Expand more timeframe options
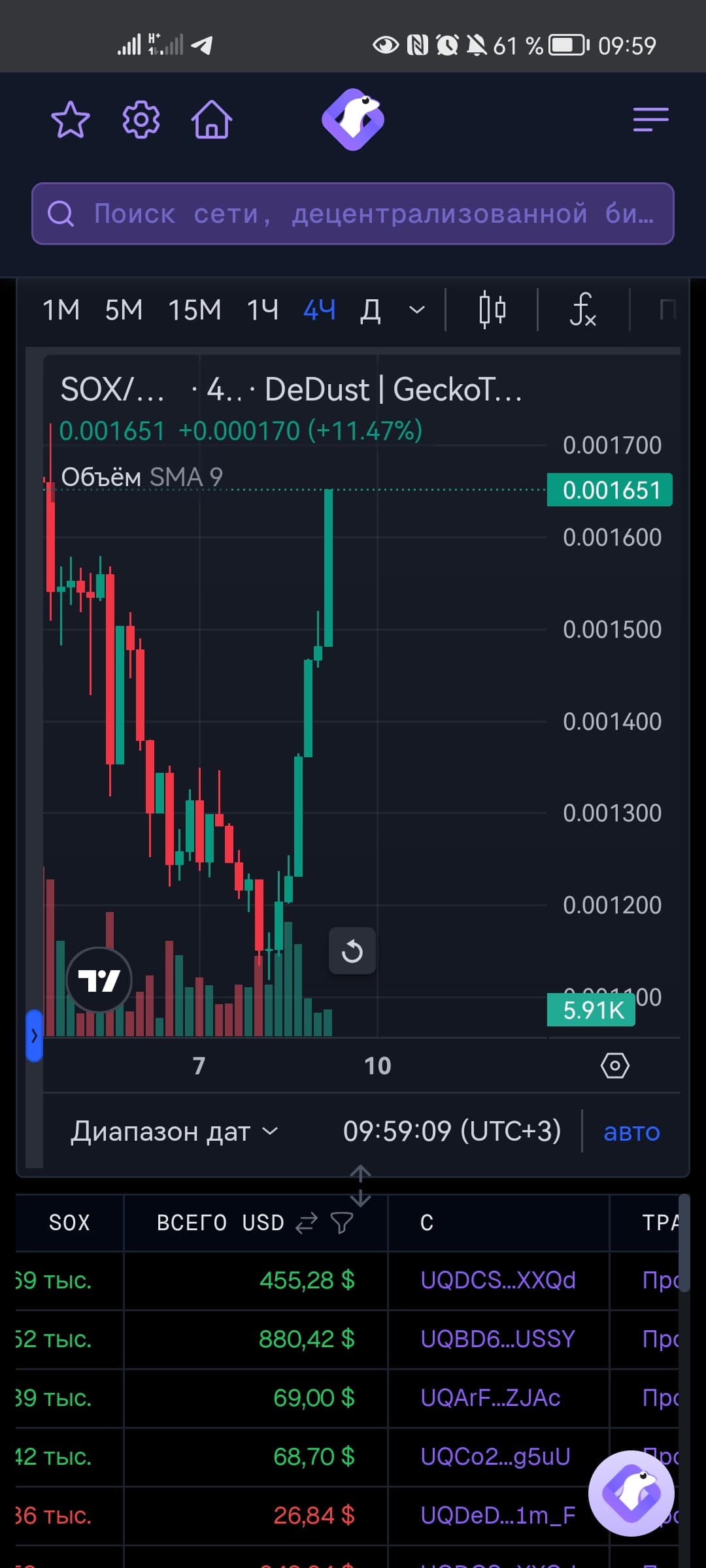 click(417, 310)
